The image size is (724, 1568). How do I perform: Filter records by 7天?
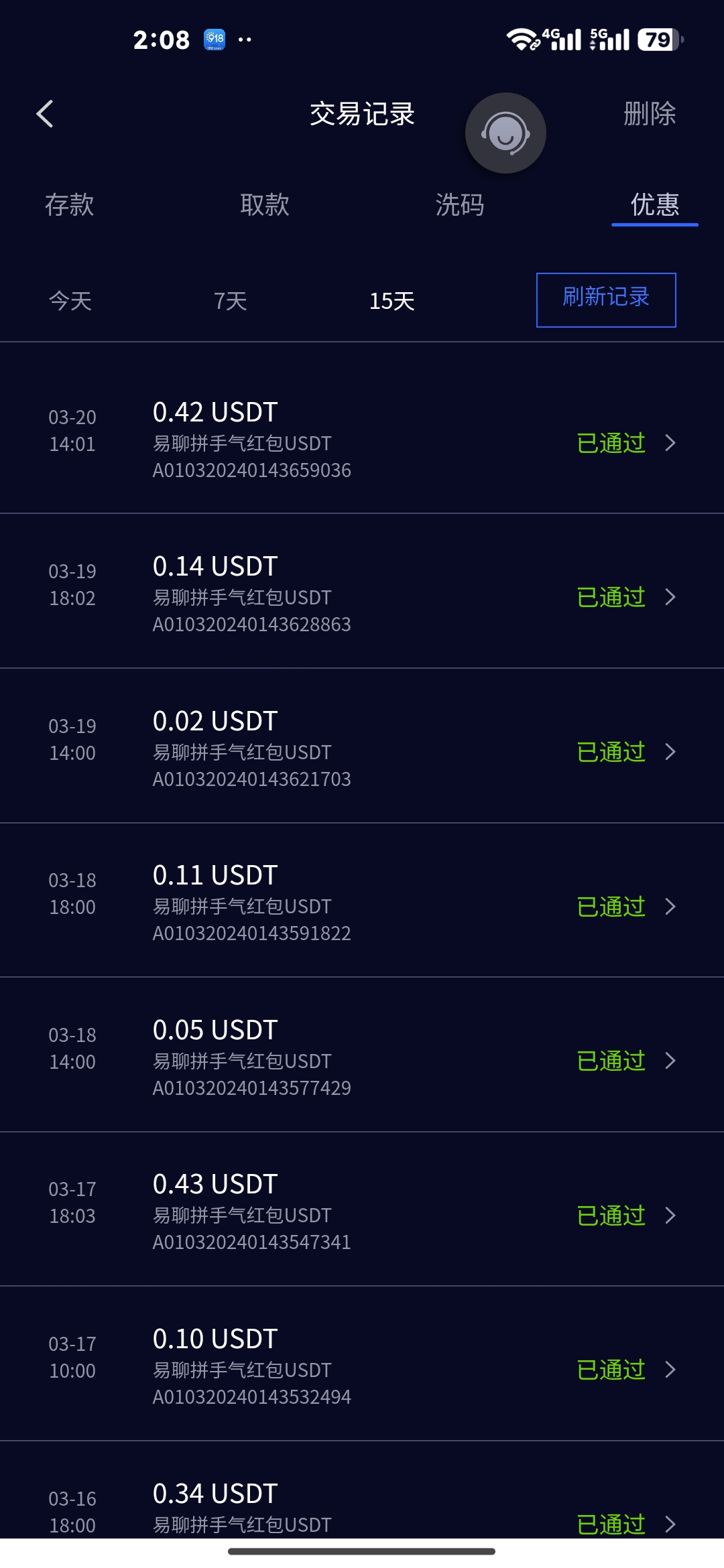(x=231, y=301)
